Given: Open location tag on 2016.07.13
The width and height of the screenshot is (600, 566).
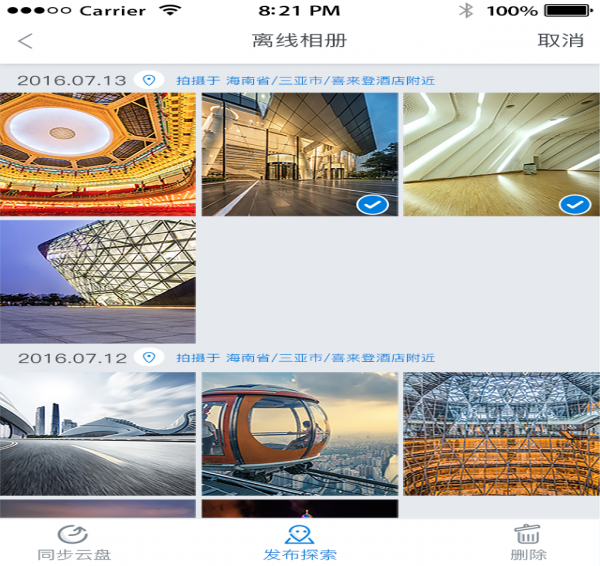Looking at the screenshot, I should pos(150,80).
